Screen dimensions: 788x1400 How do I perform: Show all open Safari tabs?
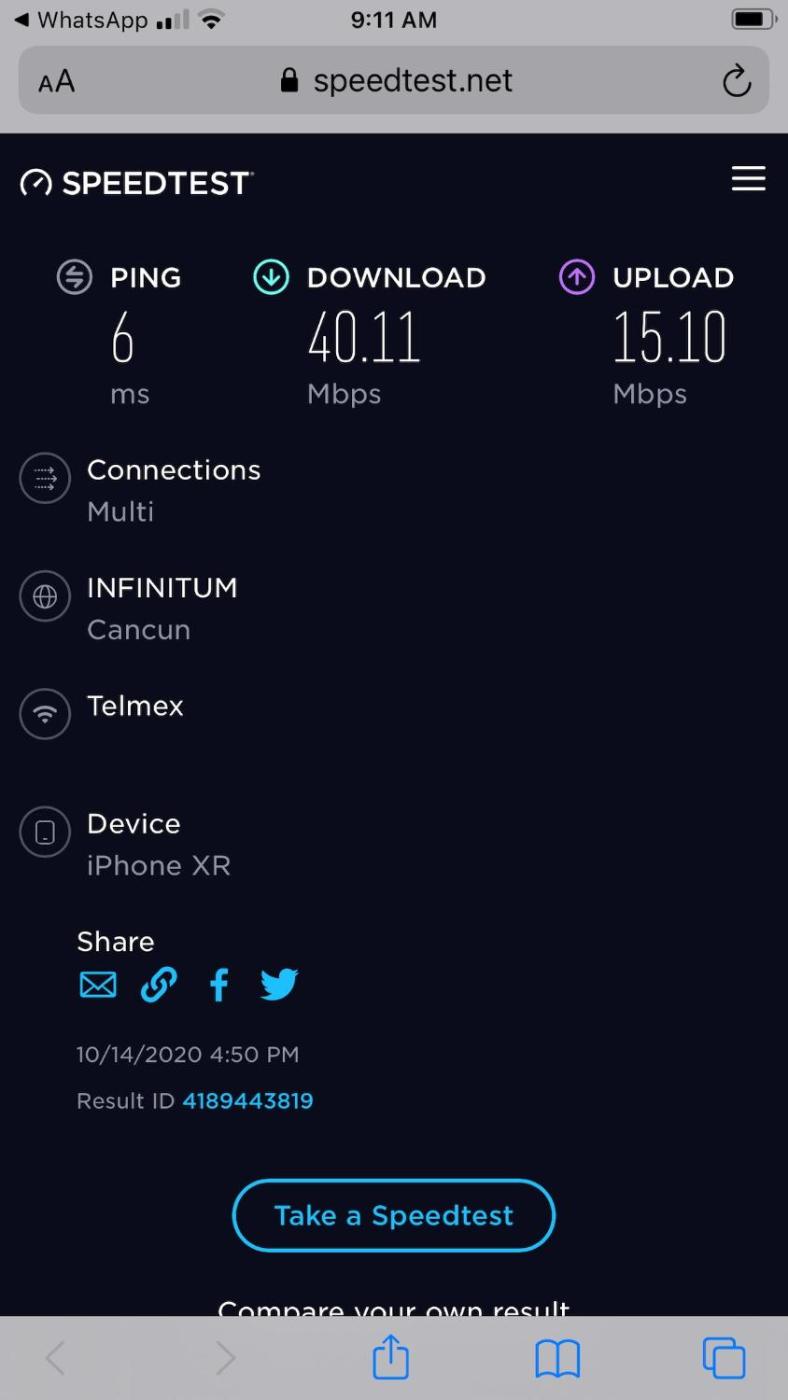click(x=724, y=1359)
